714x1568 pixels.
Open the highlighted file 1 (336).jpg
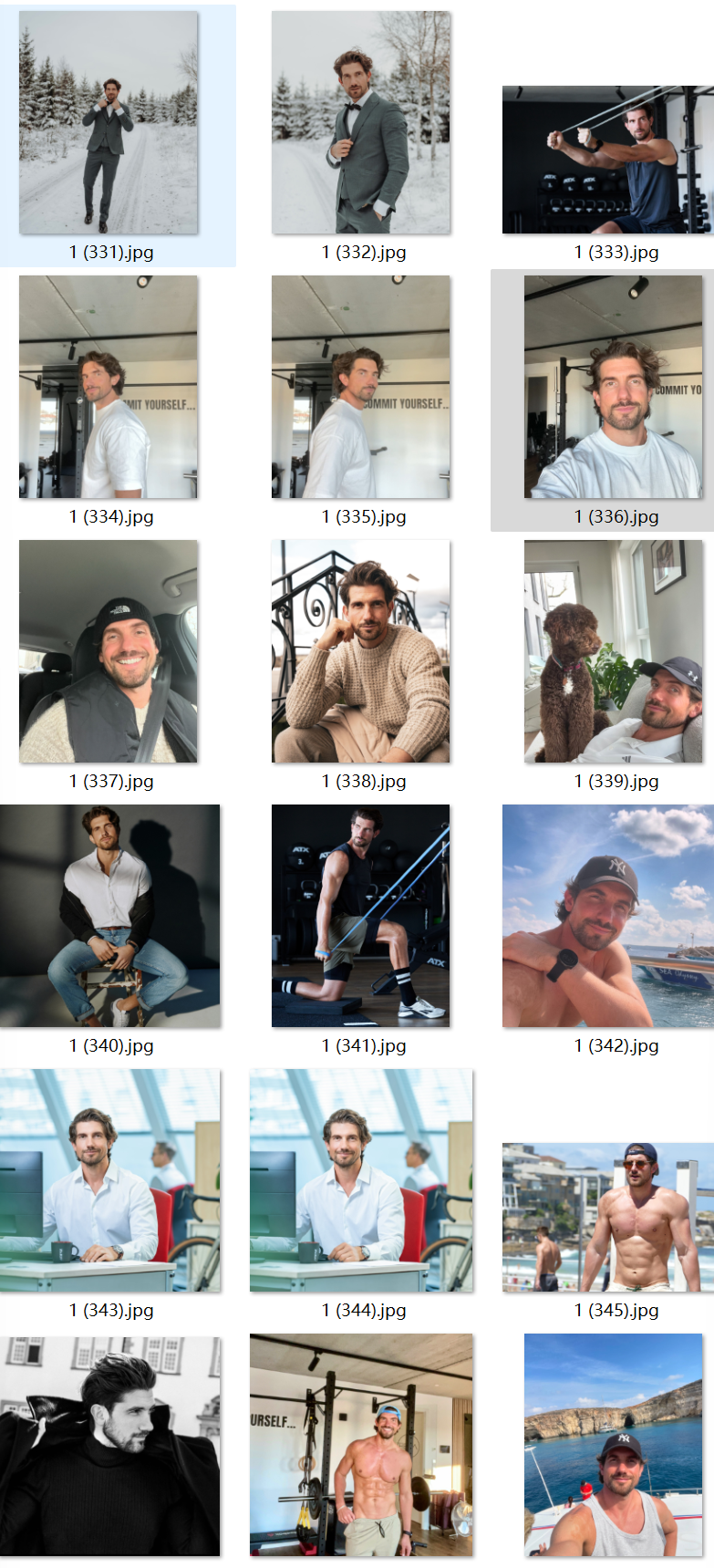point(613,387)
